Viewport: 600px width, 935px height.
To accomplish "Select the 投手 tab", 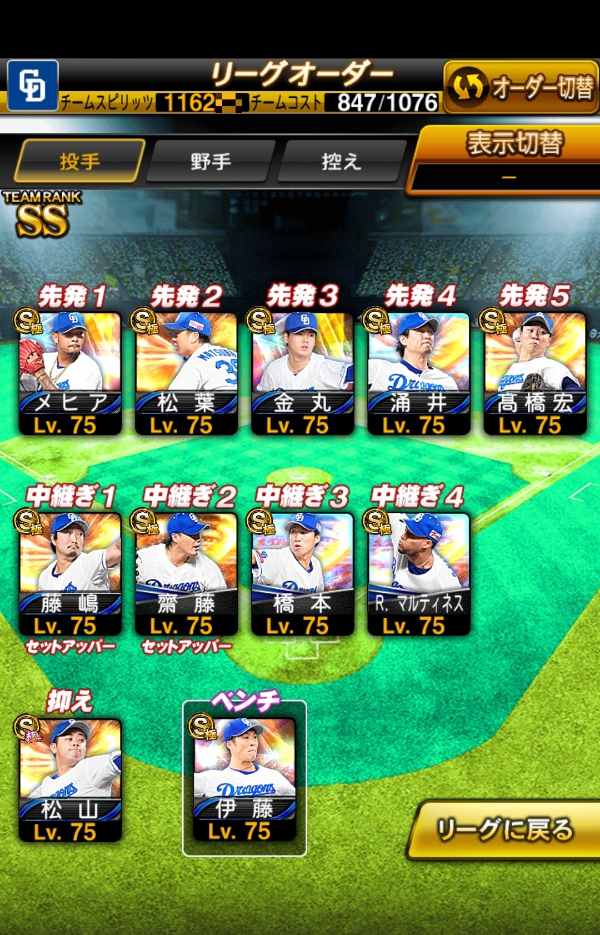I will tap(78, 161).
